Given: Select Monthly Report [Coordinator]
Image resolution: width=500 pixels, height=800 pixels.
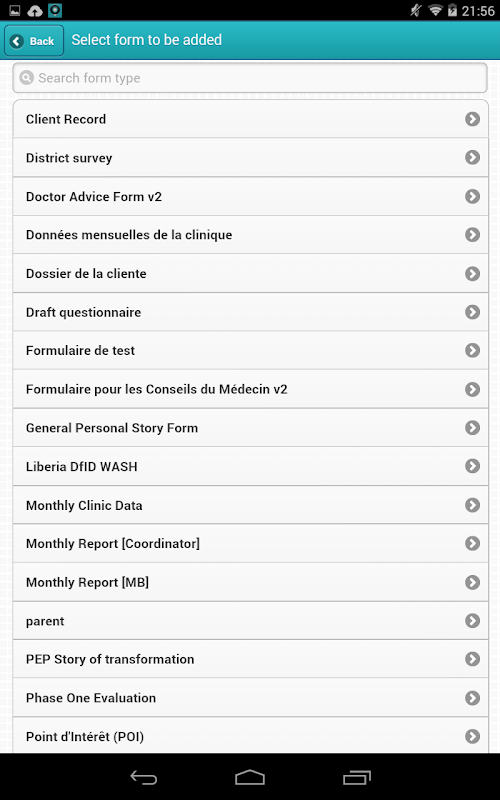Looking at the screenshot, I should [x=251, y=543].
